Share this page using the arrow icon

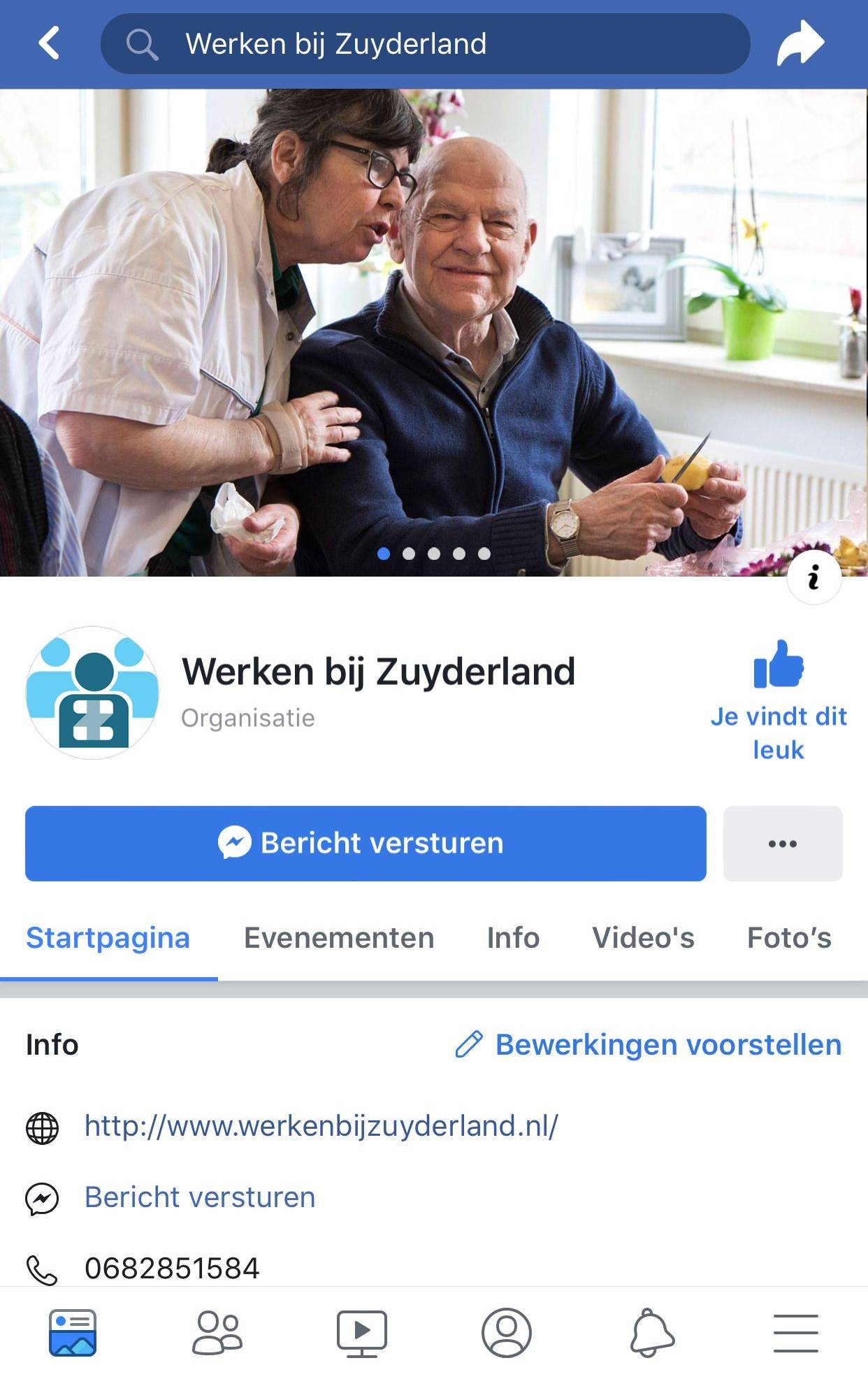click(800, 43)
